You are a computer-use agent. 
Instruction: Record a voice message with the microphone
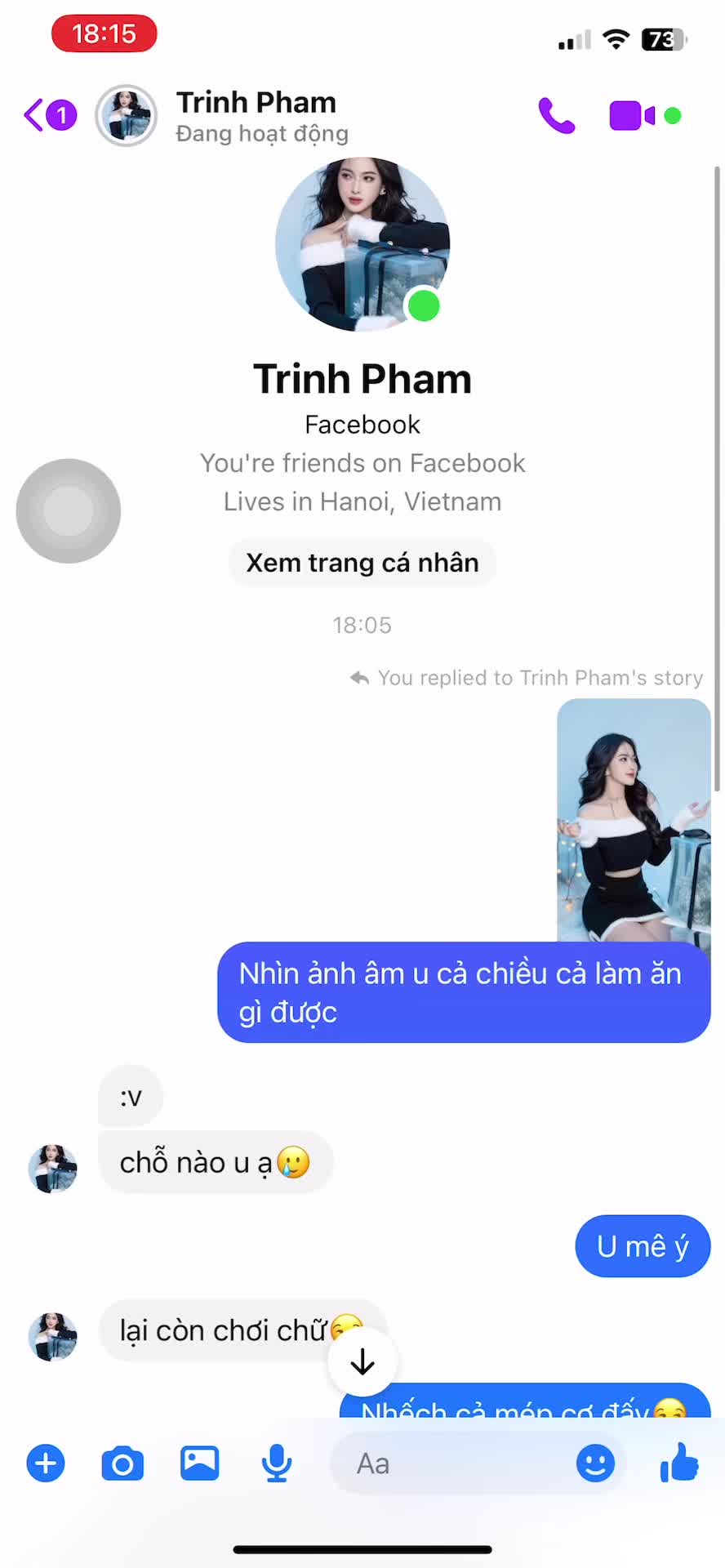coord(277,1463)
